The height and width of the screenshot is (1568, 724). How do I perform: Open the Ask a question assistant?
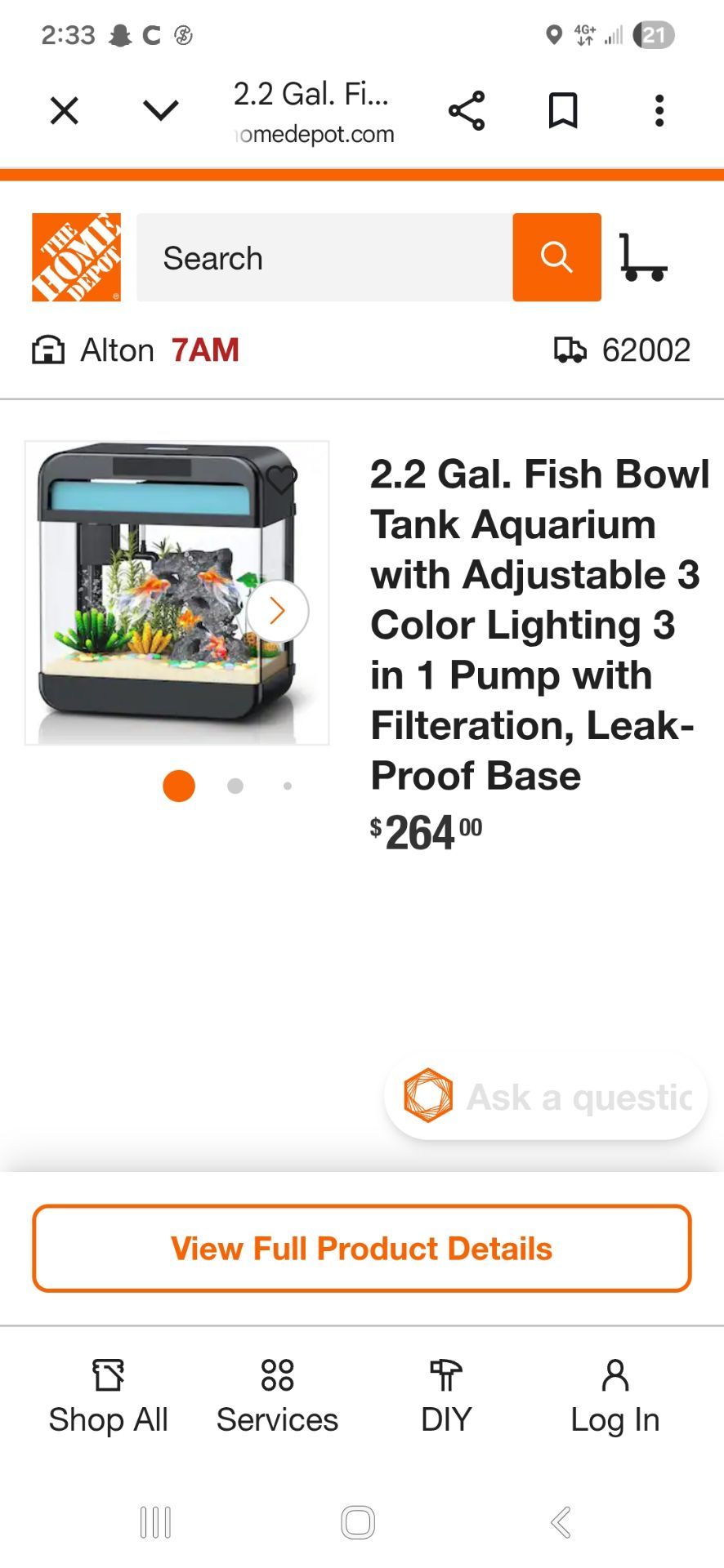tap(546, 1098)
